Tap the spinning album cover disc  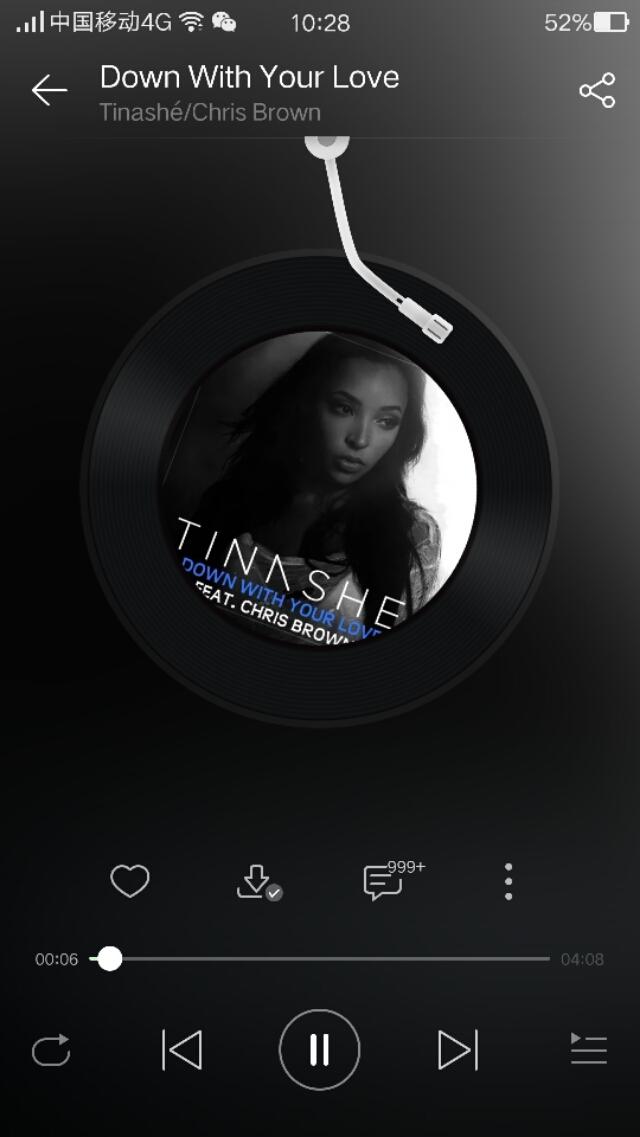[x=320, y=490]
